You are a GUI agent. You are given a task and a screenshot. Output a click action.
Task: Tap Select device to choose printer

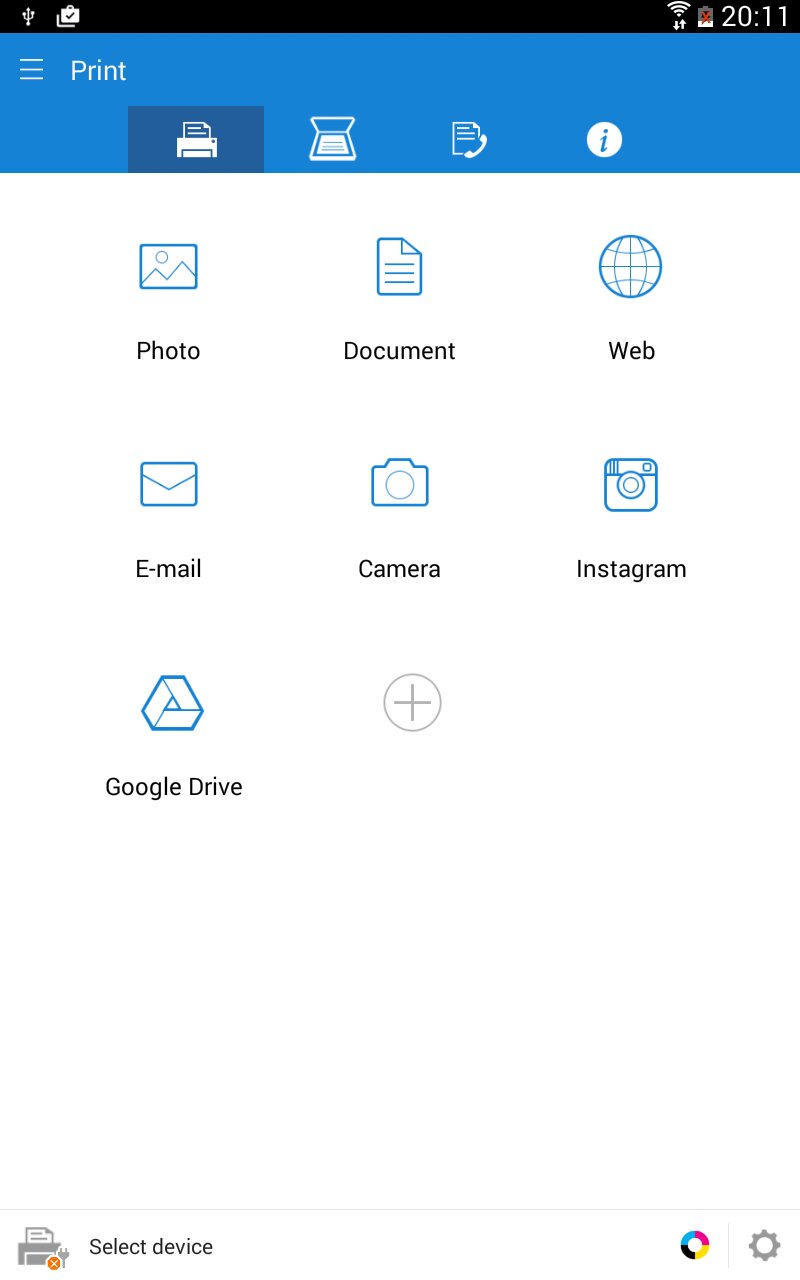click(150, 1247)
